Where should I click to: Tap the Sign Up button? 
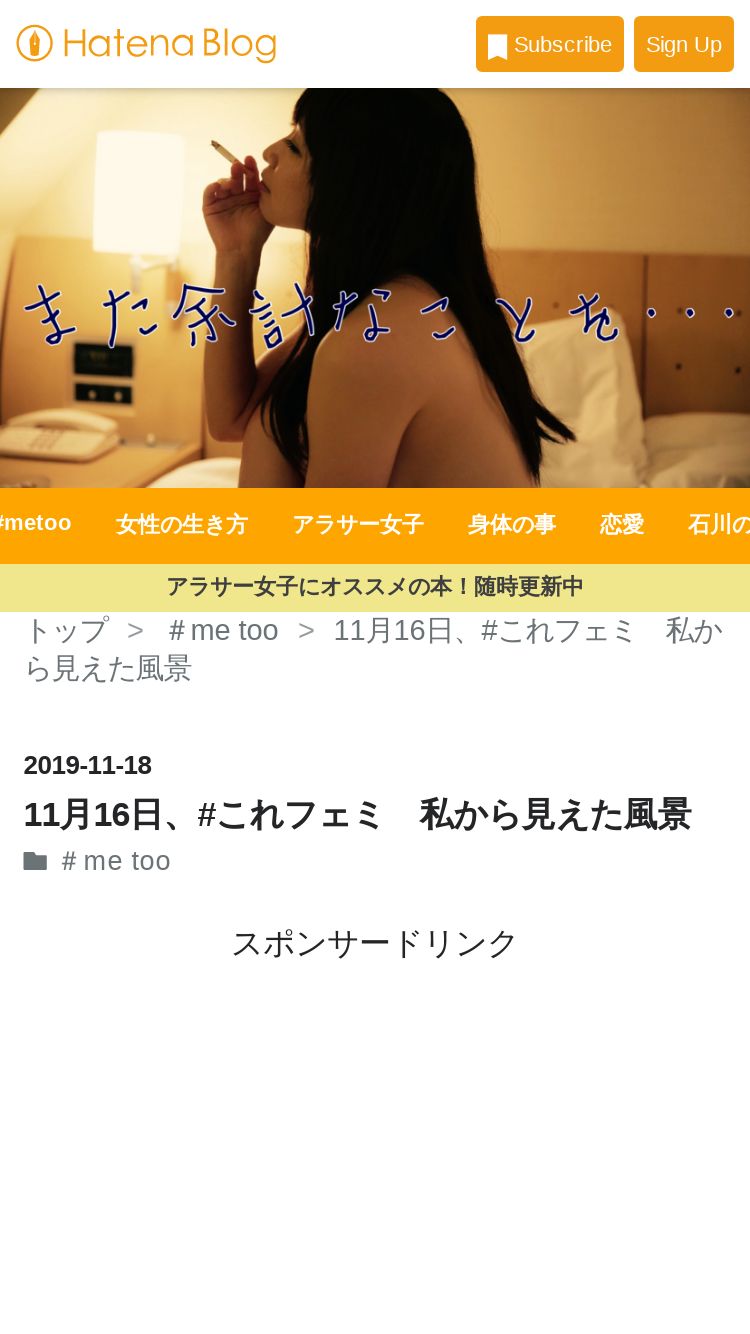[x=684, y=44]
